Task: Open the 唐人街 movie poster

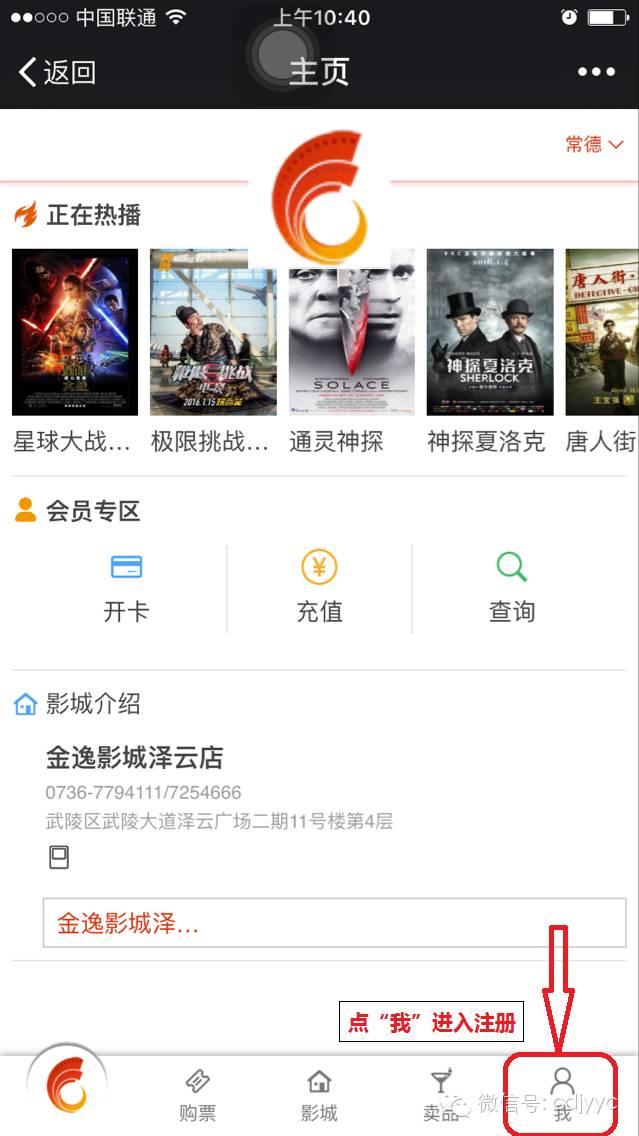Action: point(602,332)
